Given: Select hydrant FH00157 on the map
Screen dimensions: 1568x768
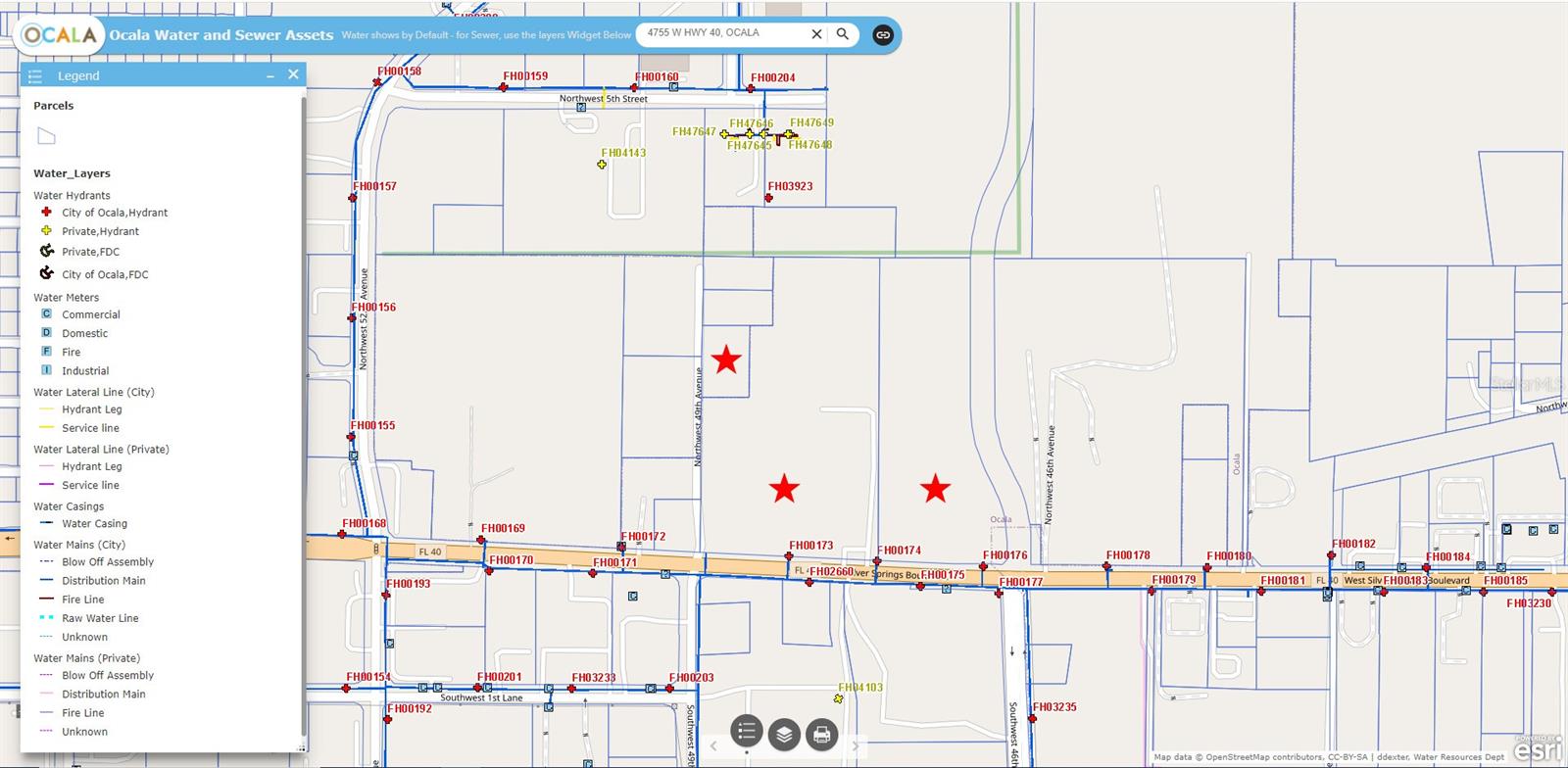Looking at the screenshot, I should (x=353, y=198).
